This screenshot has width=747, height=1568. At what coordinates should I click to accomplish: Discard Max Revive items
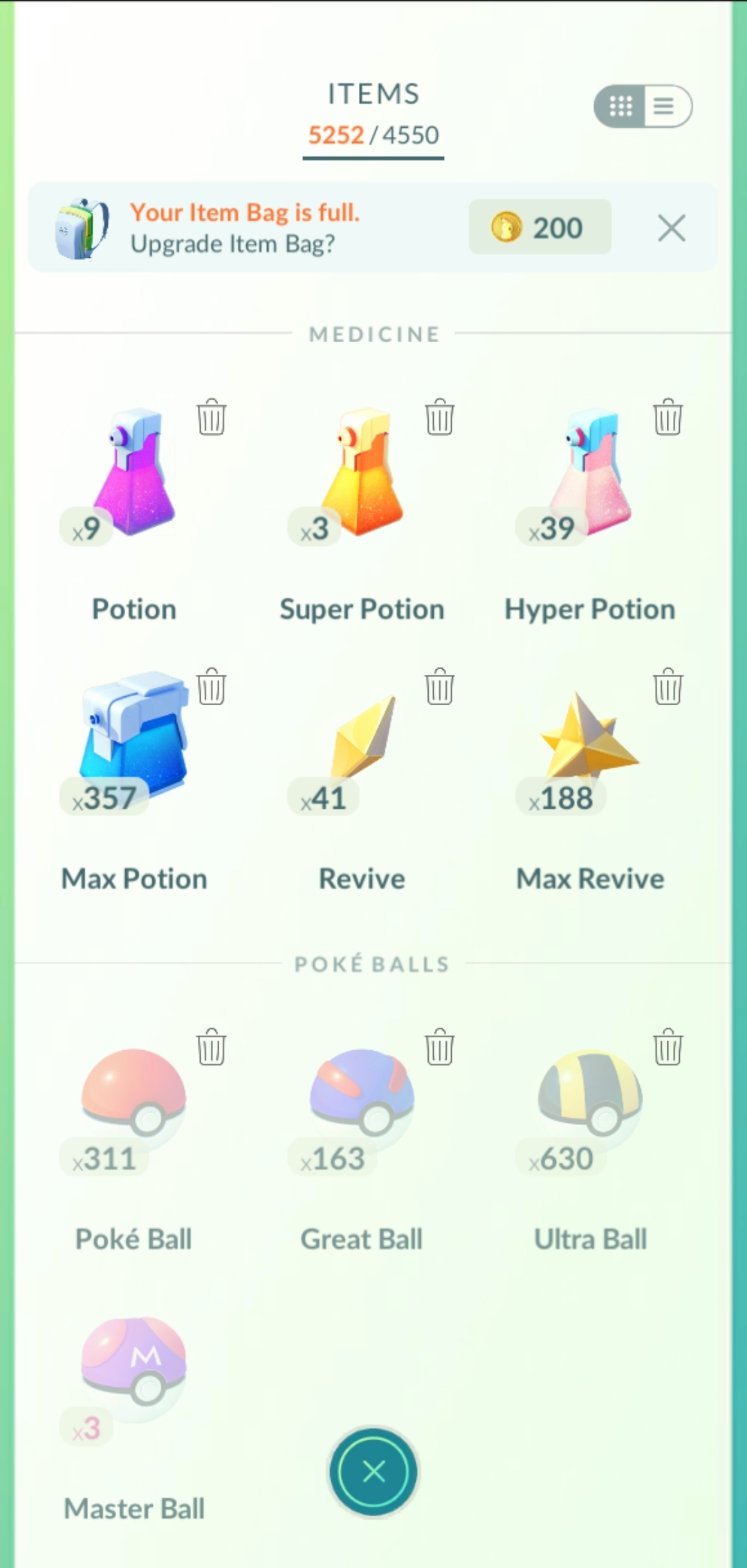(x=667, y=687)
